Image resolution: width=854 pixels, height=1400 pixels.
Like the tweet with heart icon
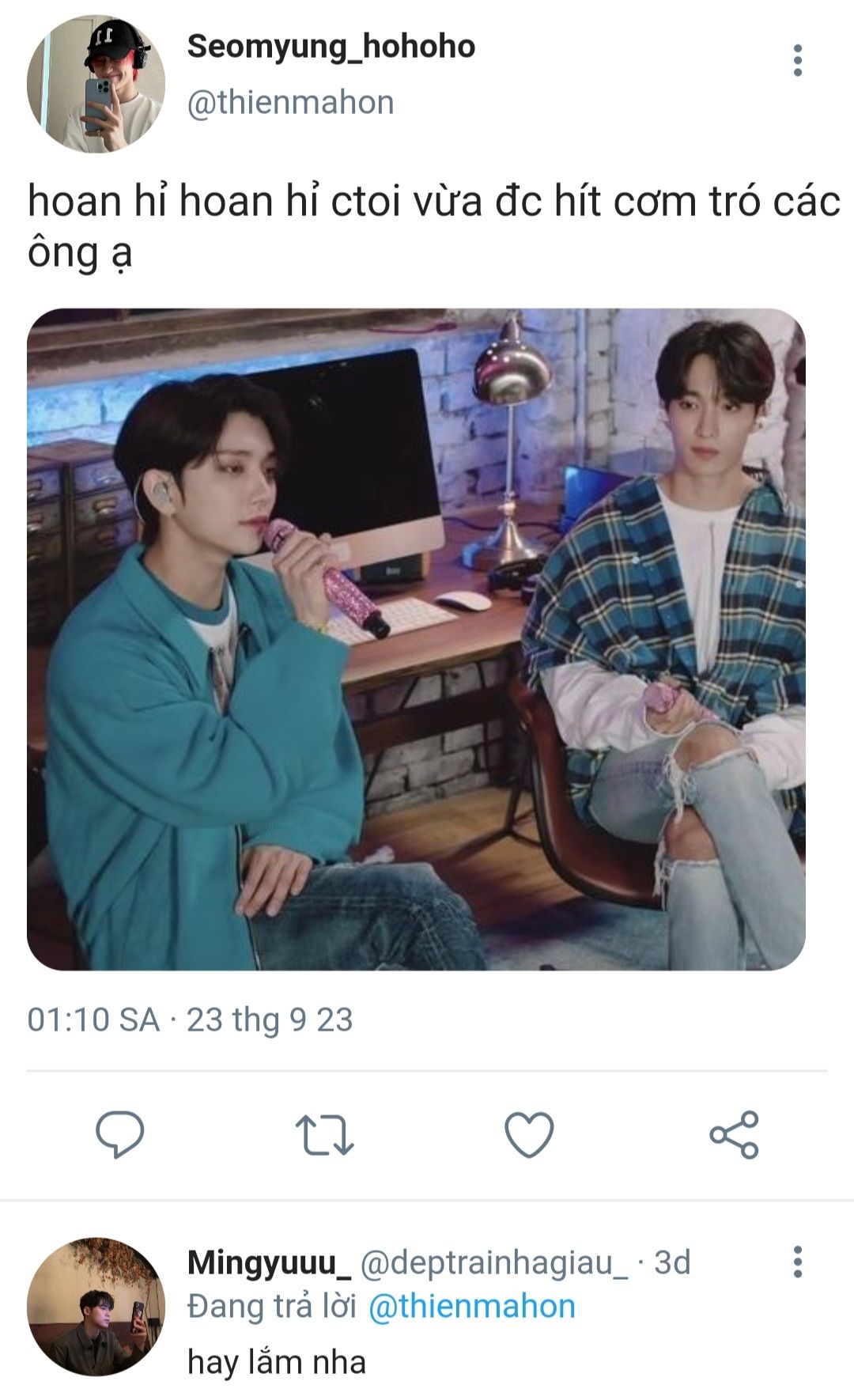click(x=529, y=1134)
